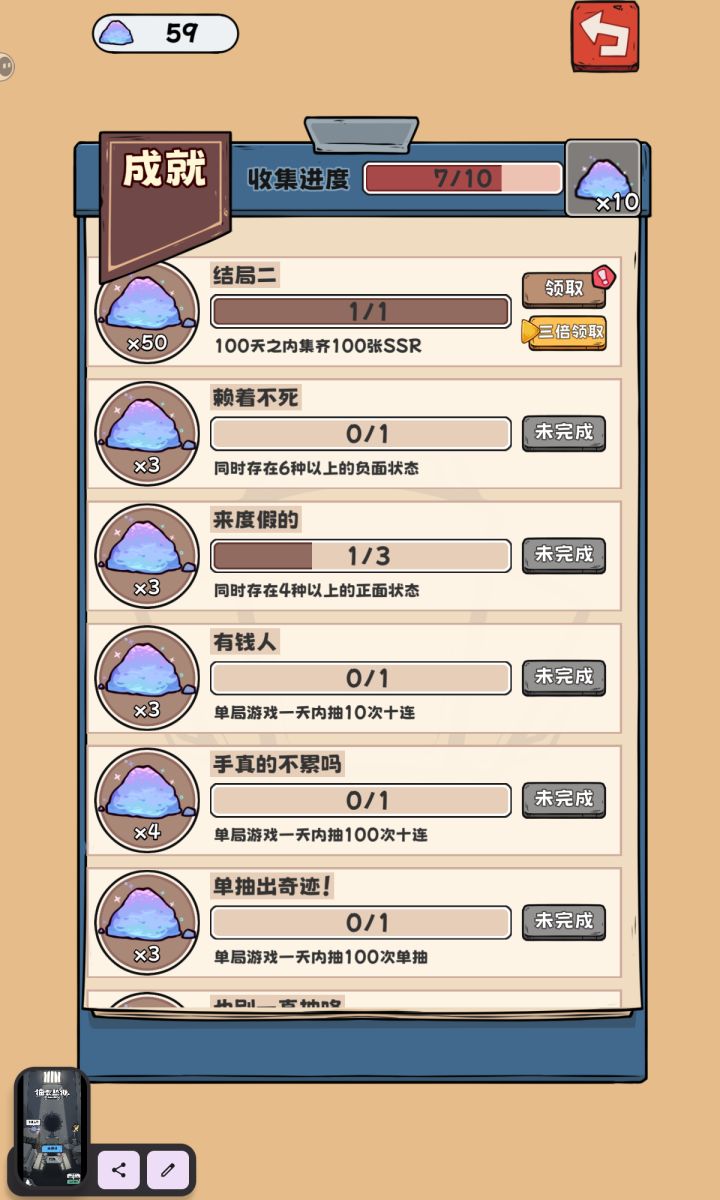Tap the x4 gem icon of 手真的不累吗 achievement
Viewport: 720px width, 1200px height.
click(147, 800)
